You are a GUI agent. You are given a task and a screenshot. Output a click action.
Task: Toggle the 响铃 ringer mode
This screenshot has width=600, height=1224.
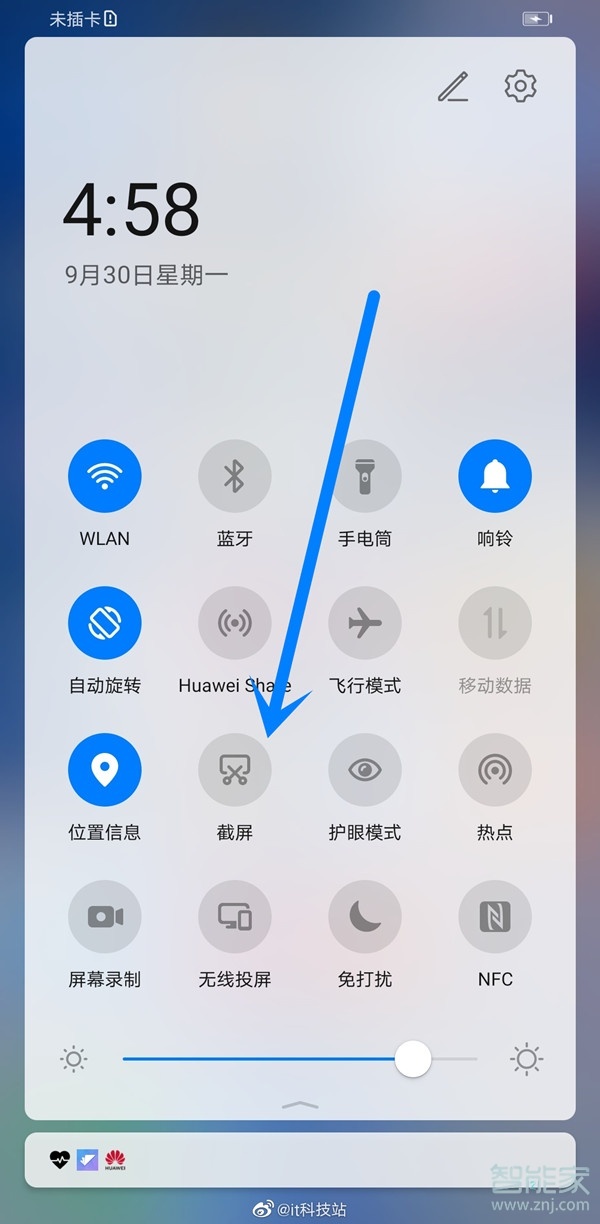point(495,476)
